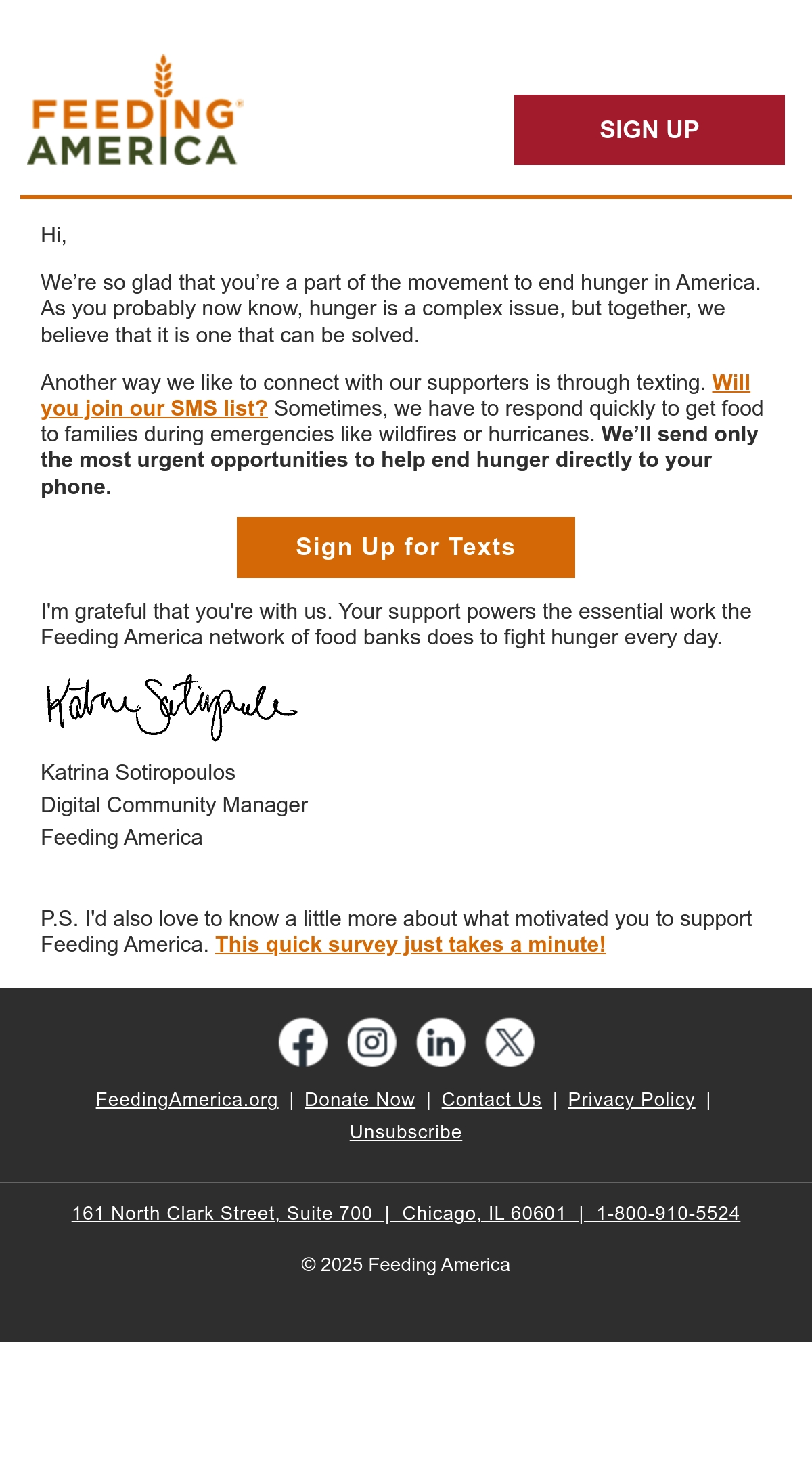
Task: Open the Facebook icon
Action: click(303, 1042)
